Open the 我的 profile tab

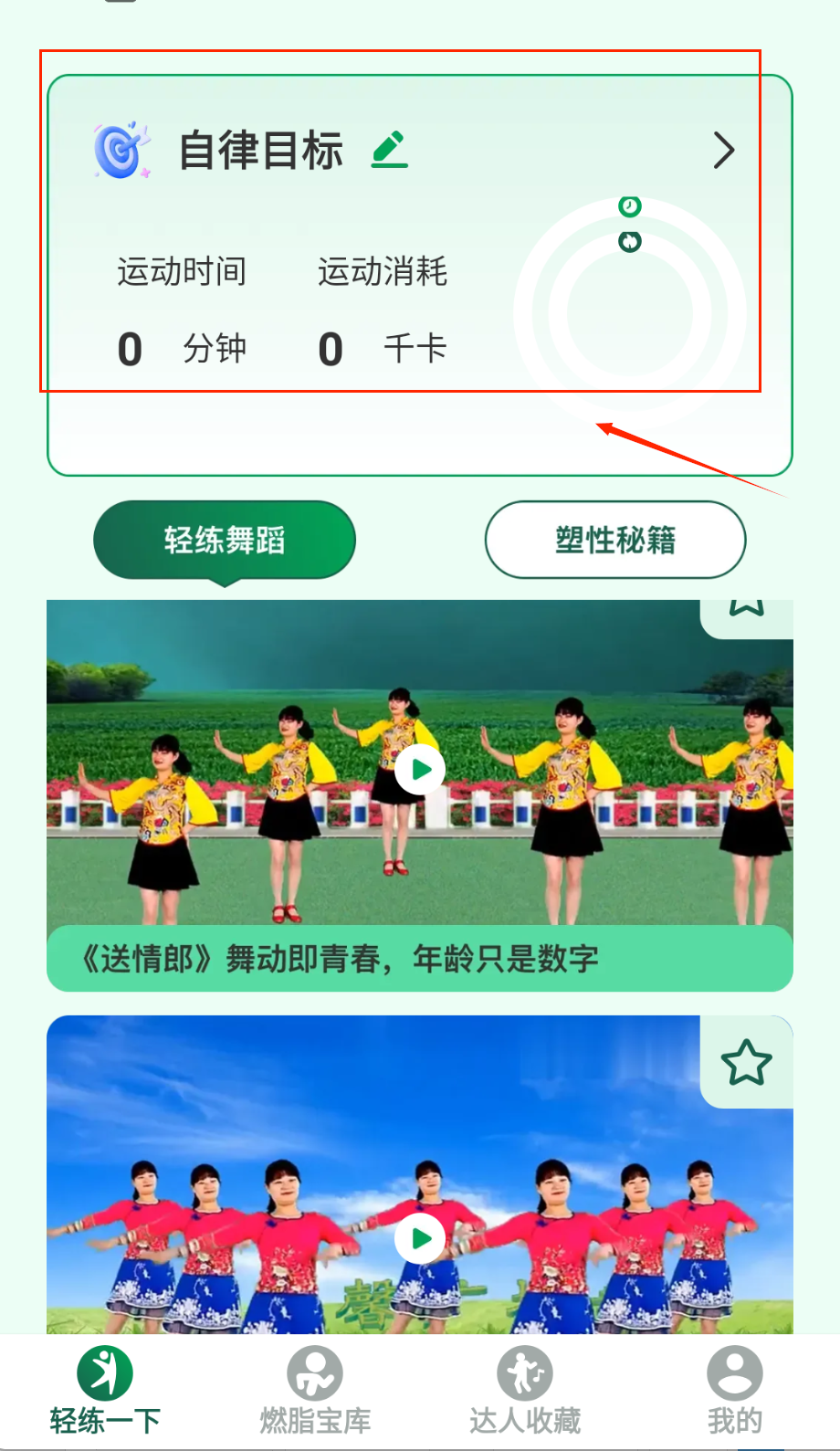coord(734,1391)
